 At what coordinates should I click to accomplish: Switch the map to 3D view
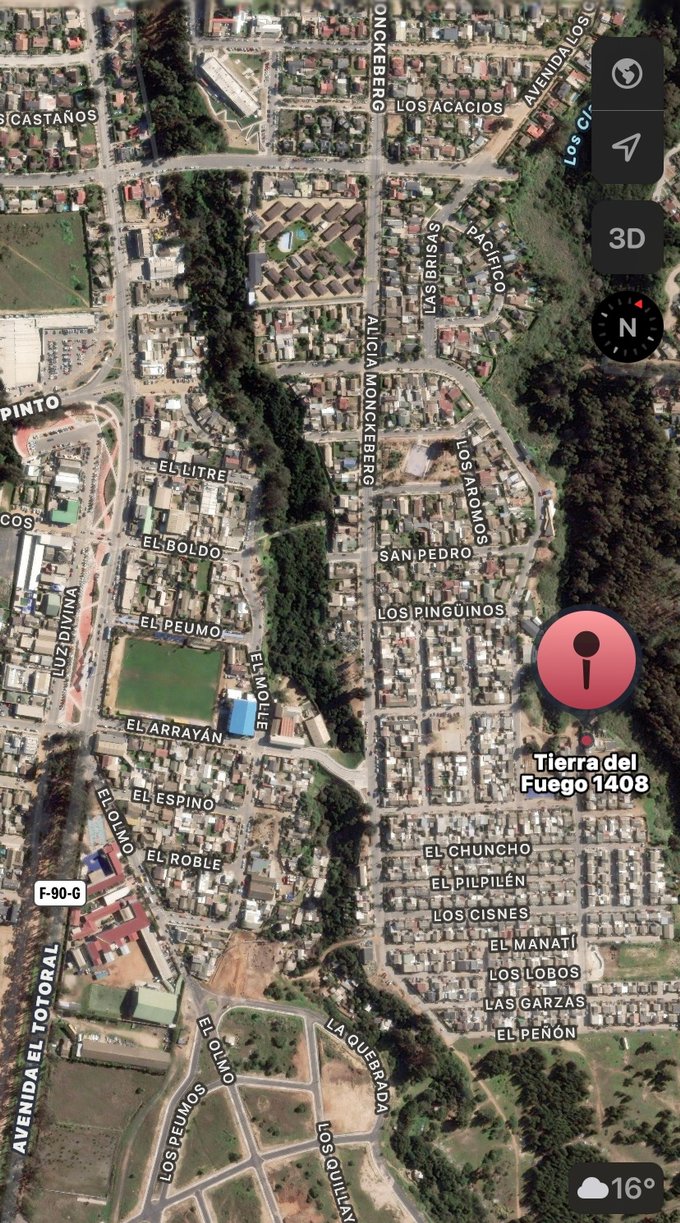(x=627, y=238)
